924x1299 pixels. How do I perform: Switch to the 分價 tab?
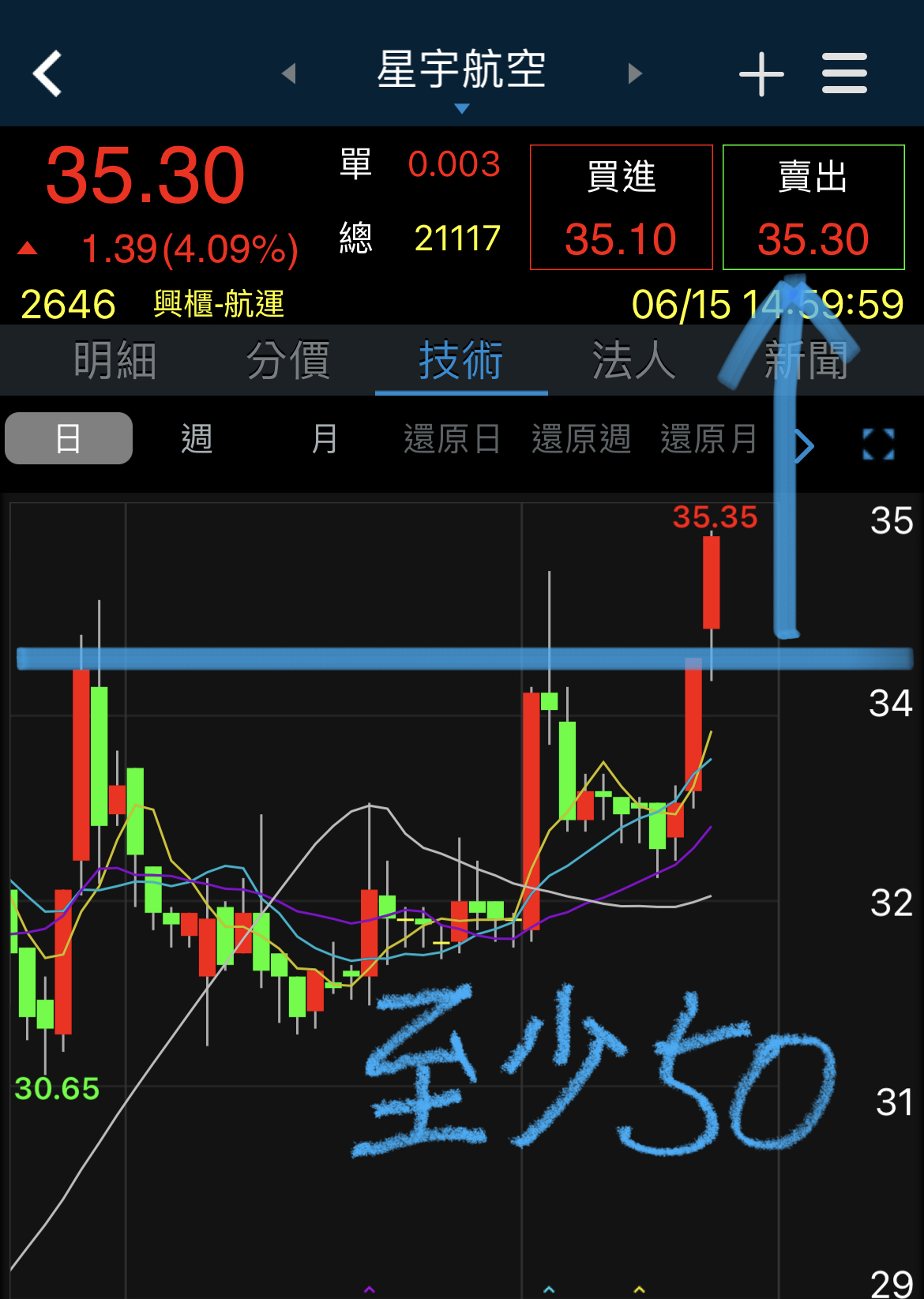point(288,361)
